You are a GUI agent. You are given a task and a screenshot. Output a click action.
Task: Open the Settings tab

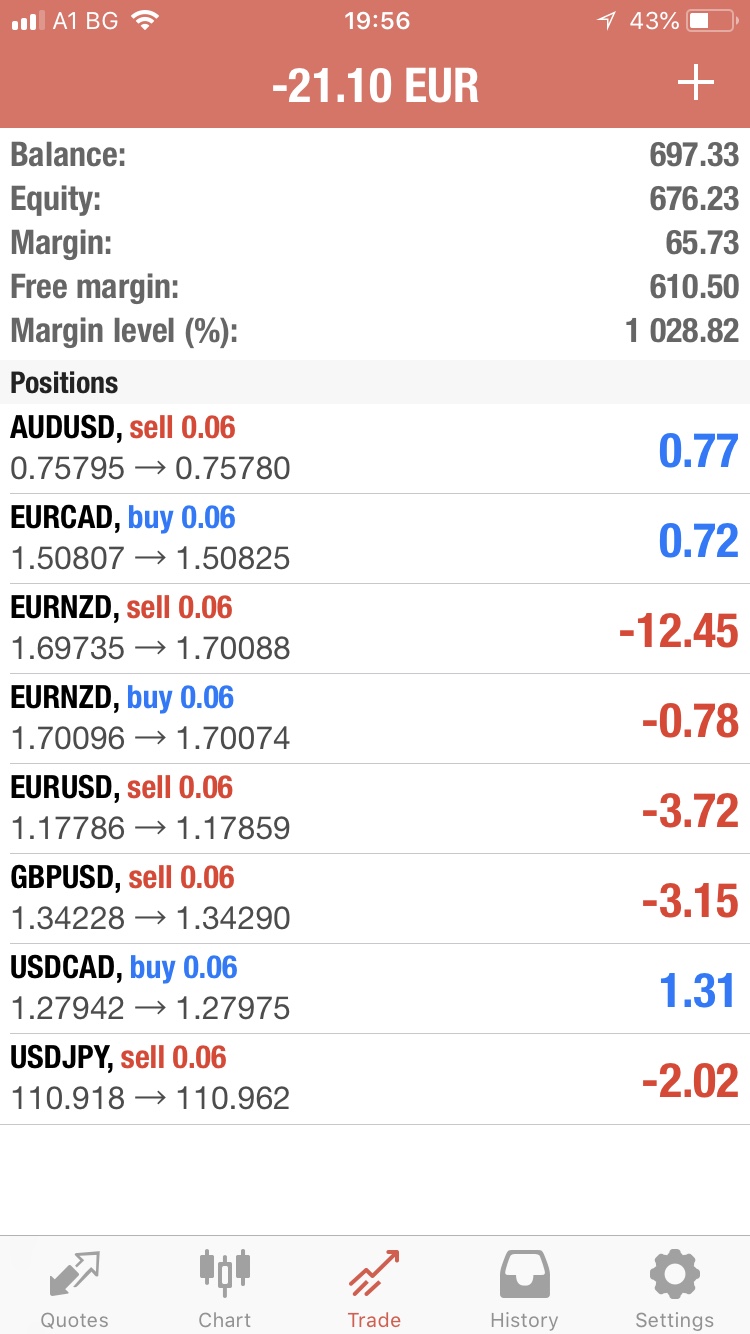click(674, 1286)
